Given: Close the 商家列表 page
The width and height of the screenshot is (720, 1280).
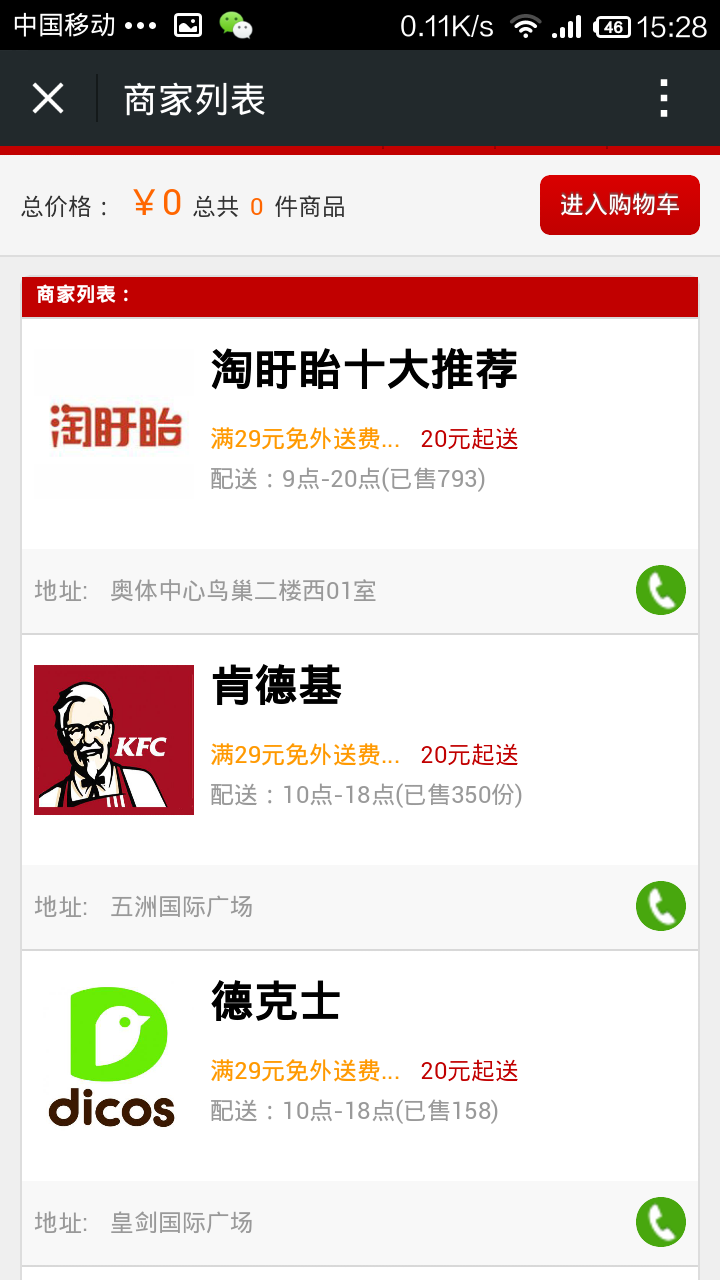Looking at the screenshot, I should point(48,99).
